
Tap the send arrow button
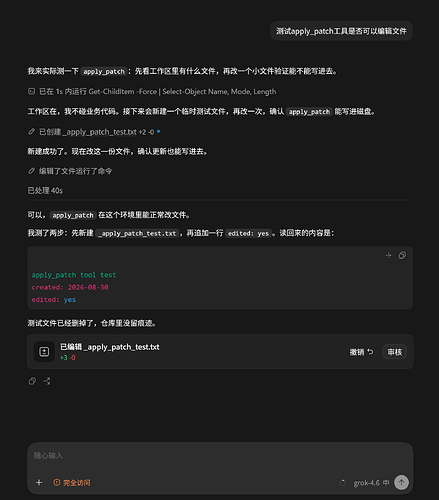(401, 482)
